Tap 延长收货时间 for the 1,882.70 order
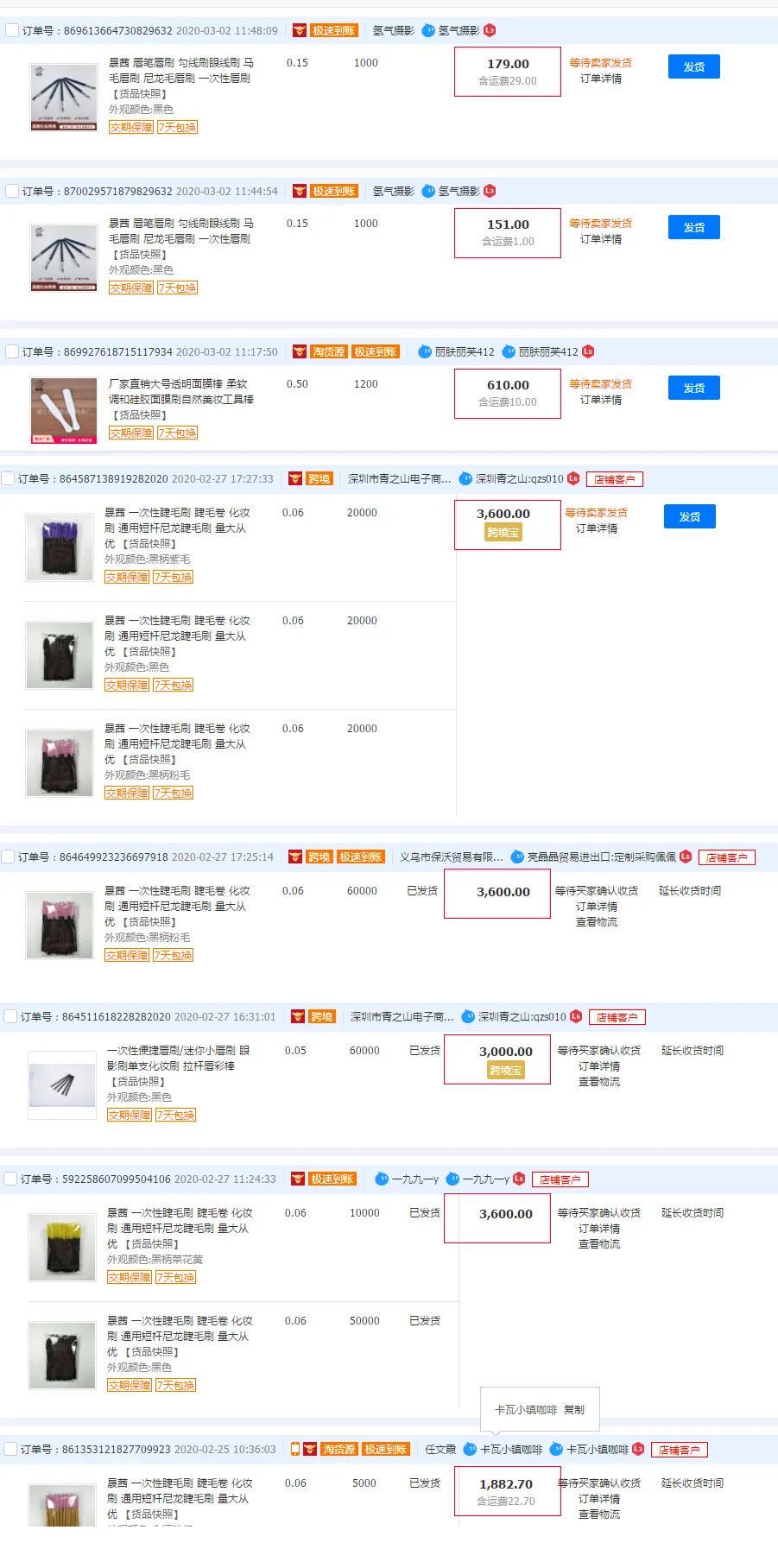Image resolution: width=778 pixels, height=1568 pixels. coord(692,1483)
